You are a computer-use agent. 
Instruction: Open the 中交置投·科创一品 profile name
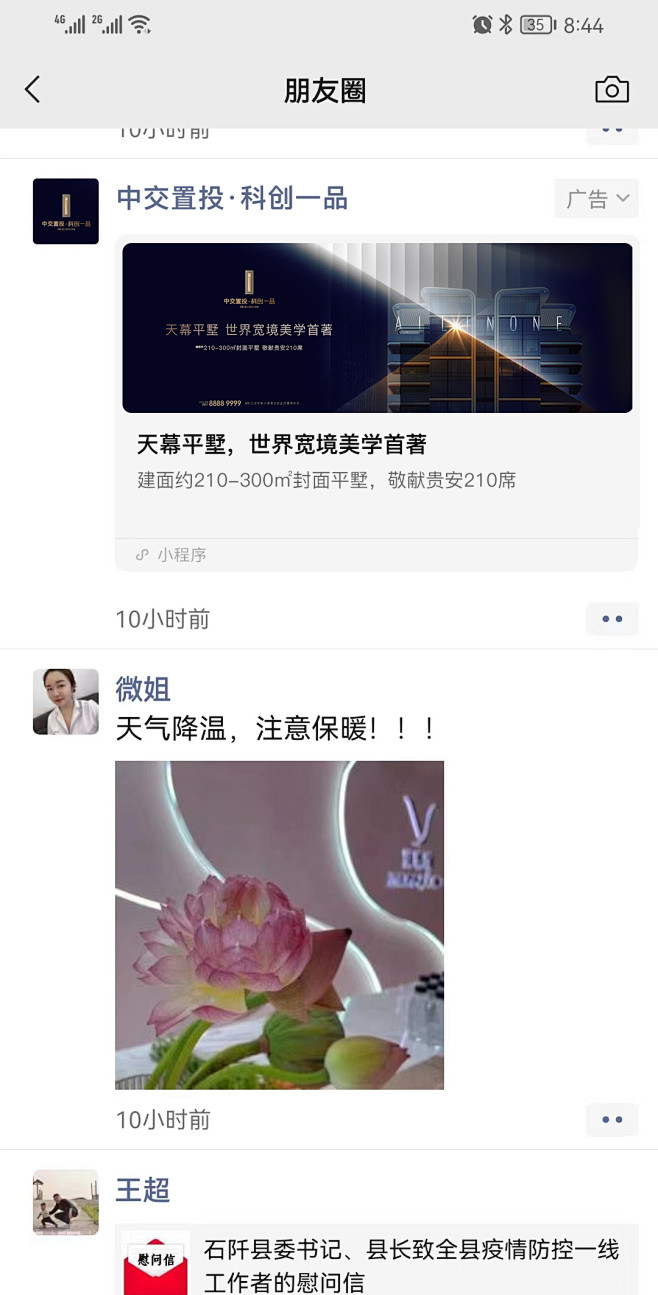click(x=232, y=198)
